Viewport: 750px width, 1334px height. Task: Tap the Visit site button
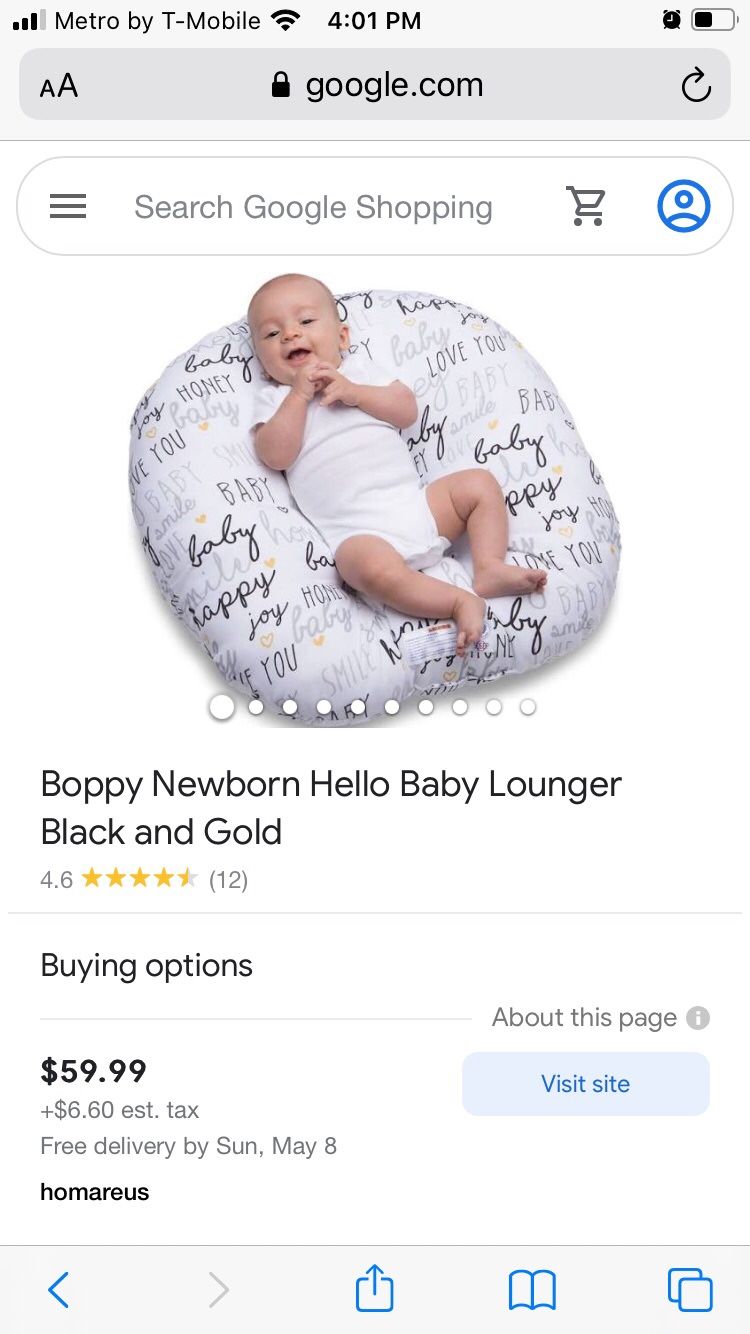[585, 1084]
